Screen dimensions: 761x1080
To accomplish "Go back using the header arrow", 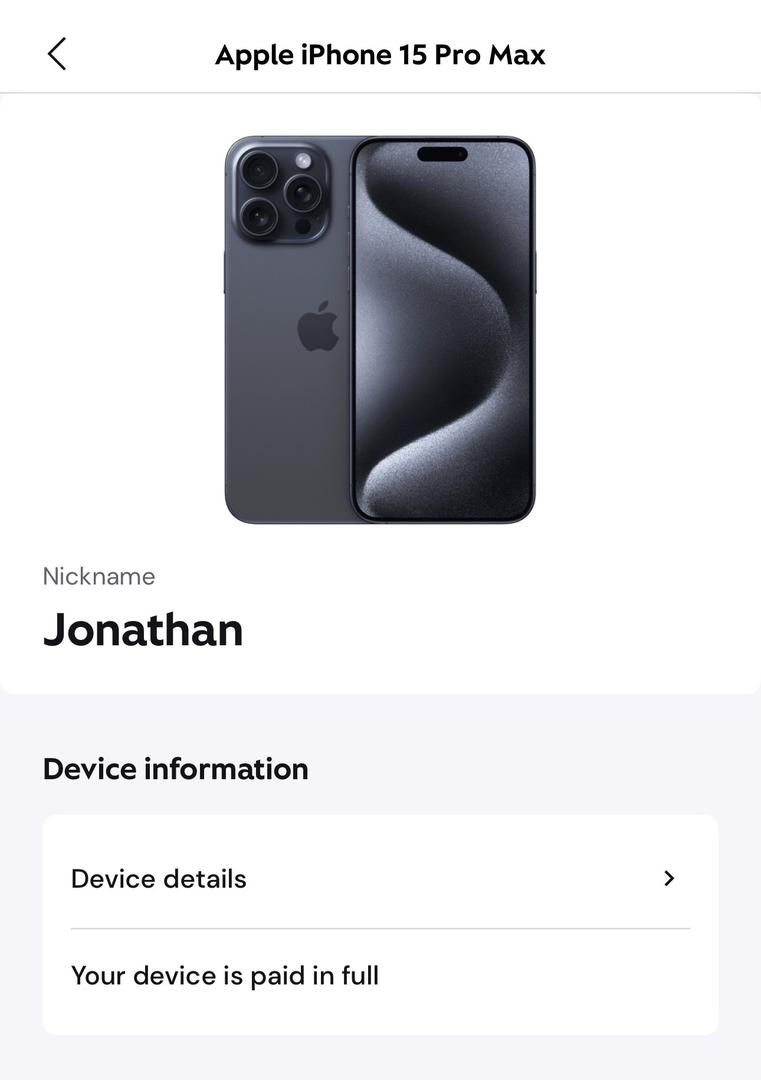I will [57, 54].
